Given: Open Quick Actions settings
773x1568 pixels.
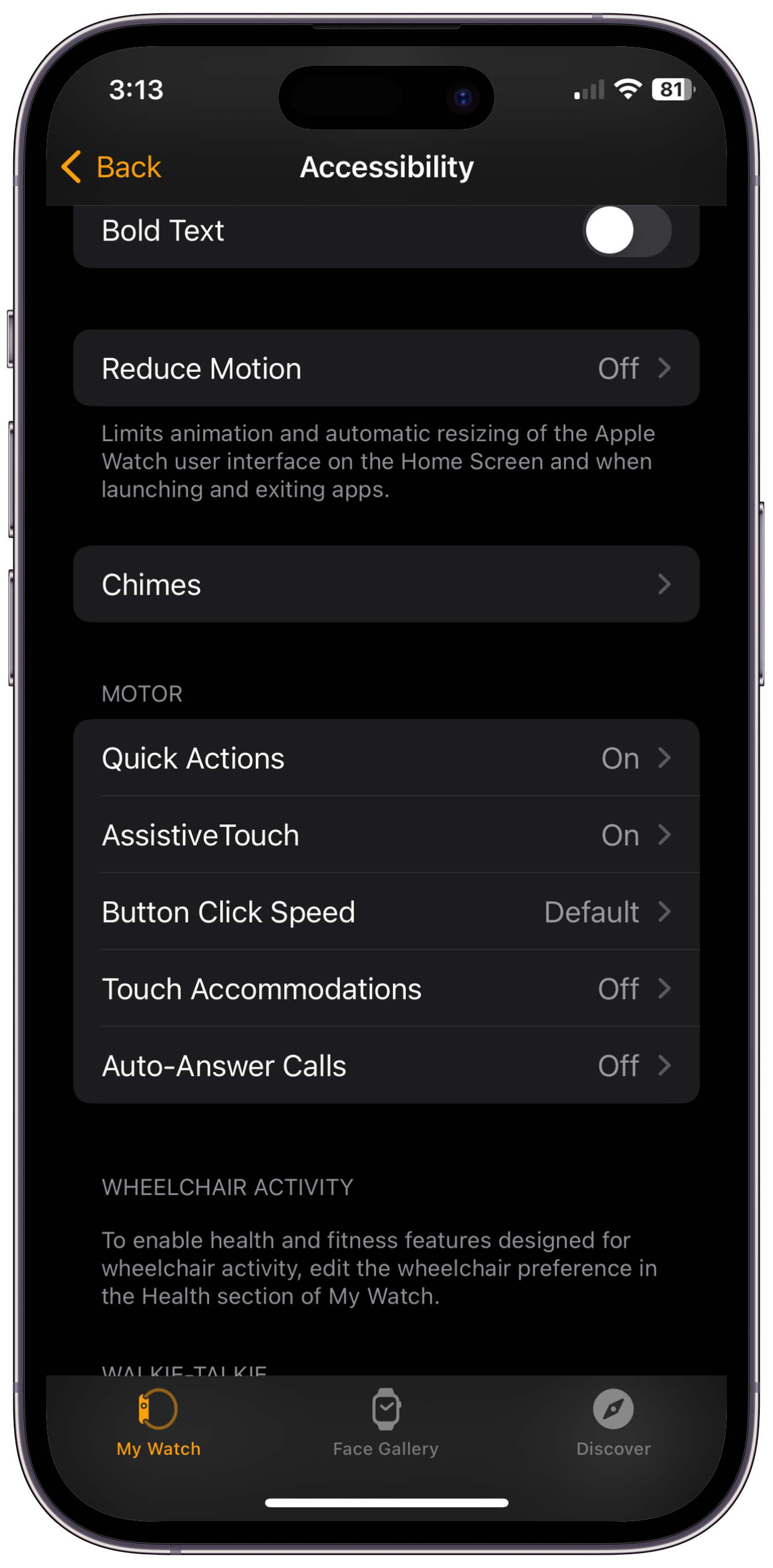Looking at the screenshot, I should [386, 759].
